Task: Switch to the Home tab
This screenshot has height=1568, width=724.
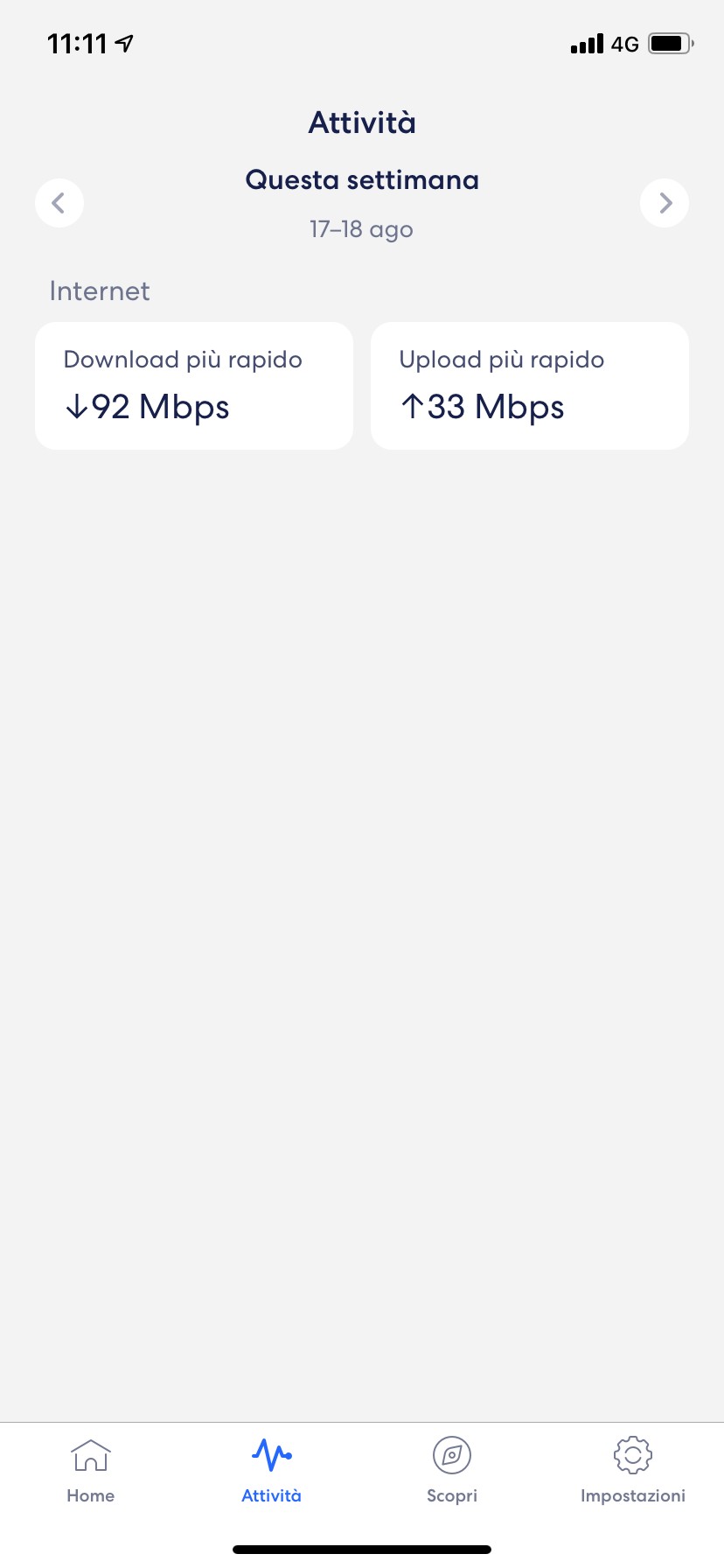Action: coord(91,1471)
